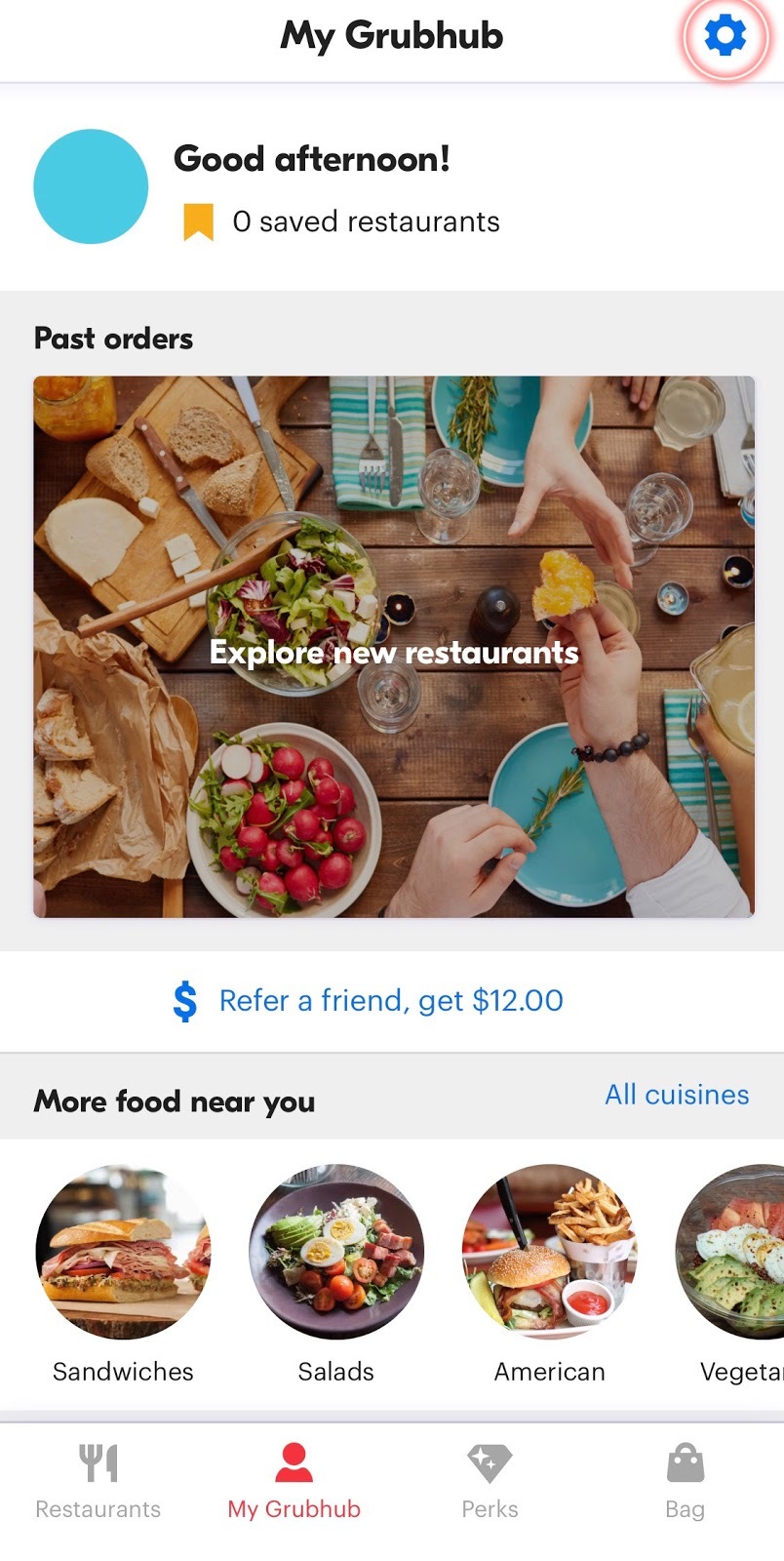Open the Explore new restaurants card
The image size is (784, 1561).
point(393,646)
